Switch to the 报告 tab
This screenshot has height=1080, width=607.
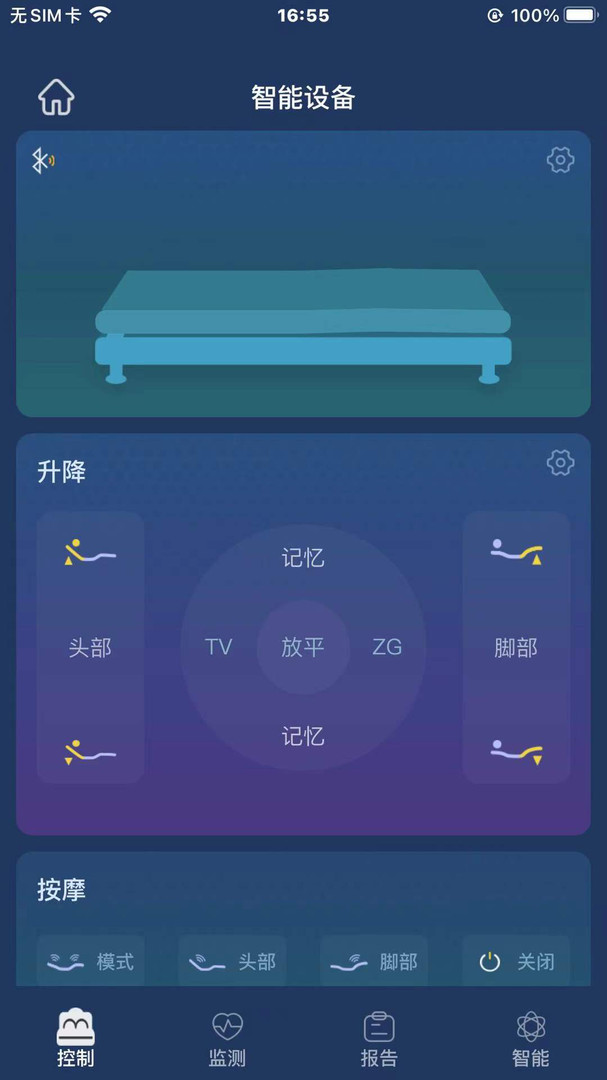379,1038
